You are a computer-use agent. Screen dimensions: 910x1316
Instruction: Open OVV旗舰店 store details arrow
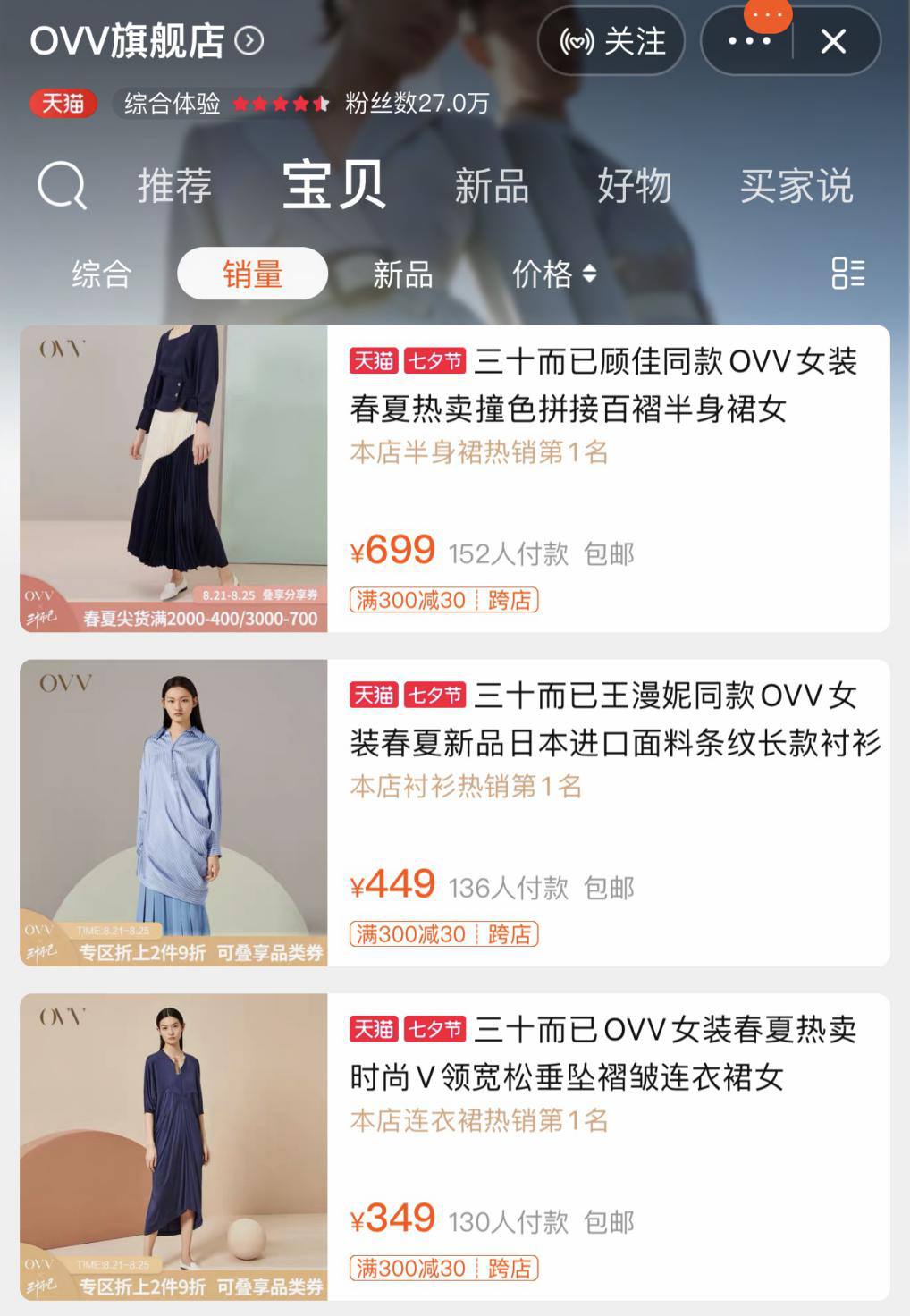[249, 41]
